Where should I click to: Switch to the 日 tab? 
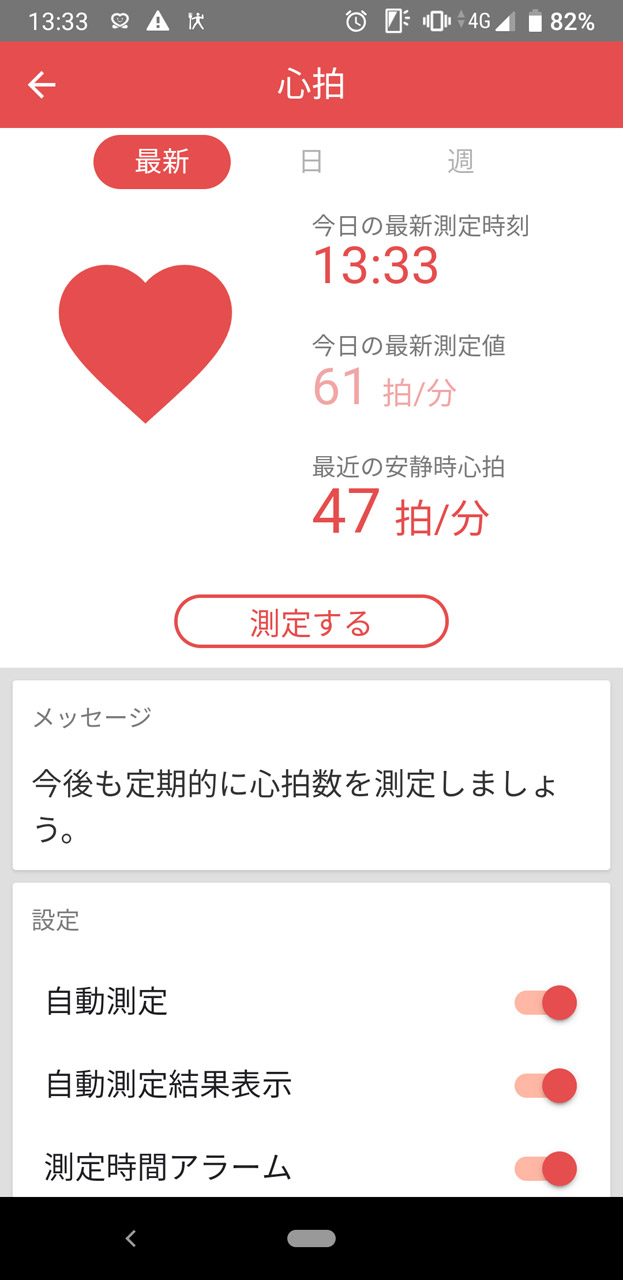click(311, 162)
